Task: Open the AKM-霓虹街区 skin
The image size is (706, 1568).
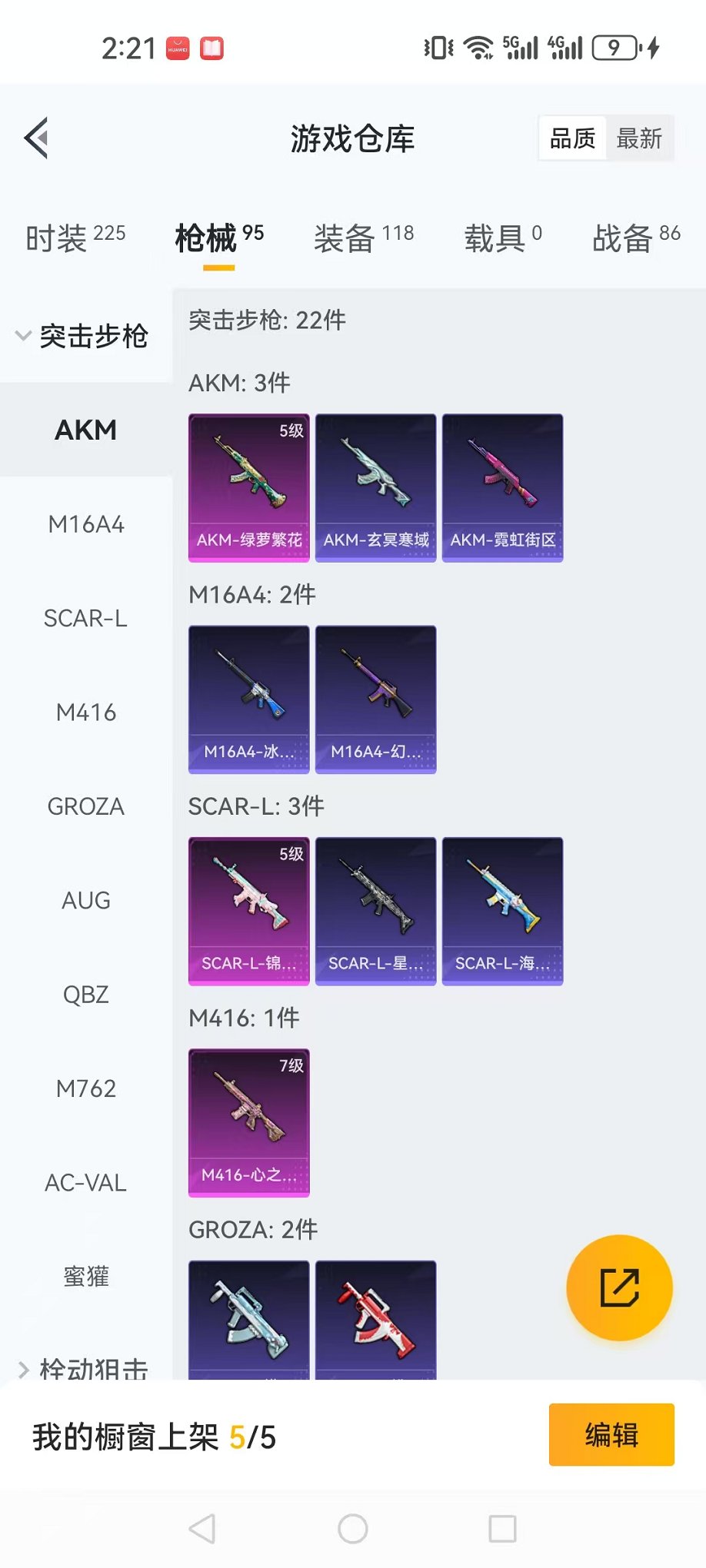Action: (x=503, y=487)
